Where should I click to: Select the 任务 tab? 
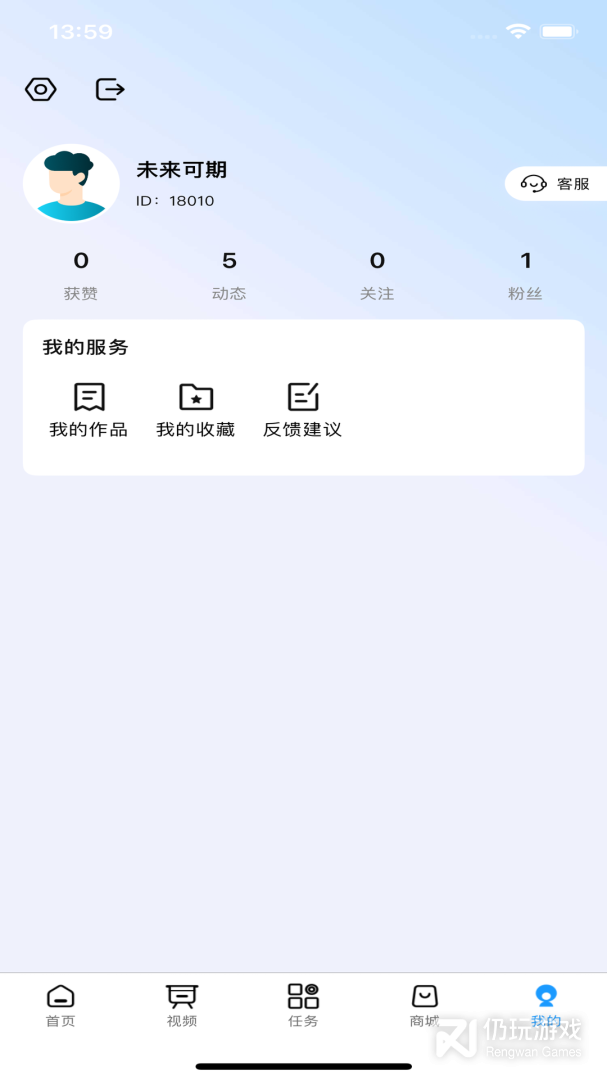pos(303,1005)
